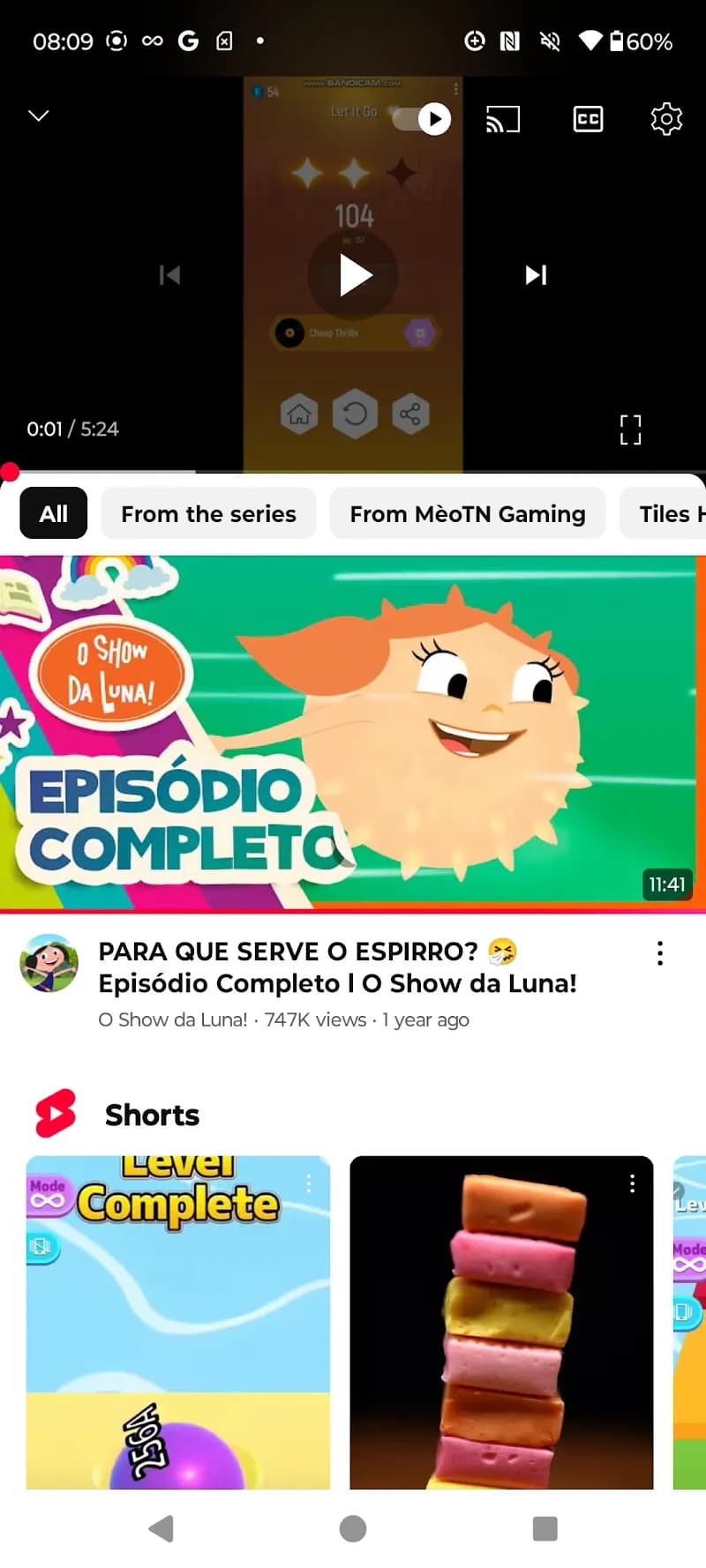Go to the previous video
706x1568 pixels.
click(169, 275)
